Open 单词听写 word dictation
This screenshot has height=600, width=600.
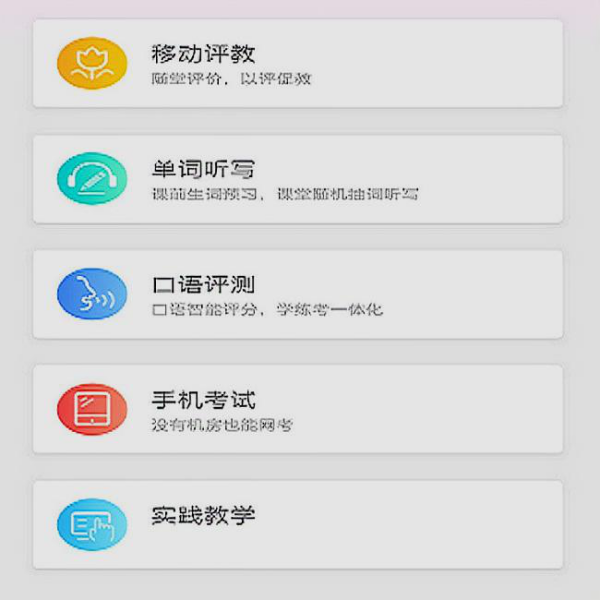pos(297,179)
